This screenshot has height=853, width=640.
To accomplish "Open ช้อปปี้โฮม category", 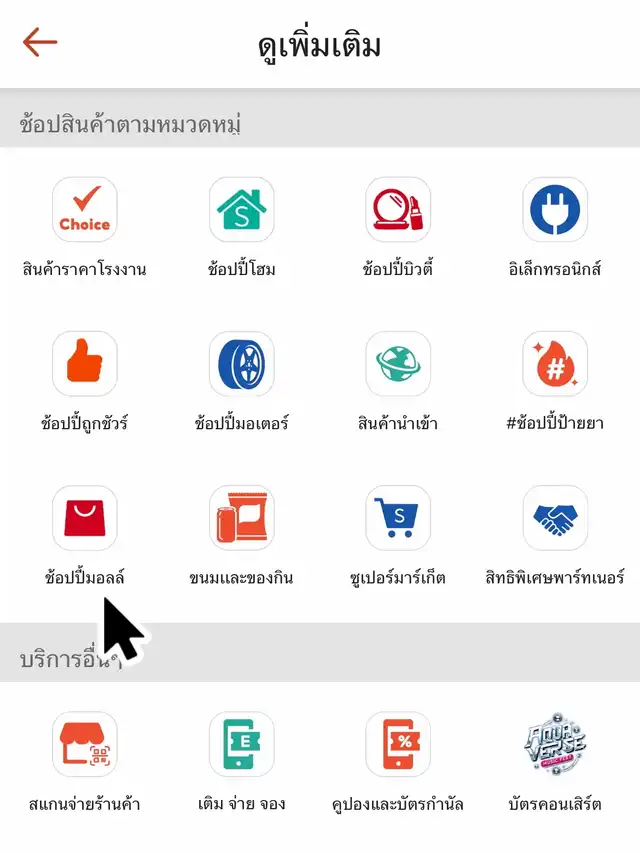I will pyautogui.click(x=242, y=210).
